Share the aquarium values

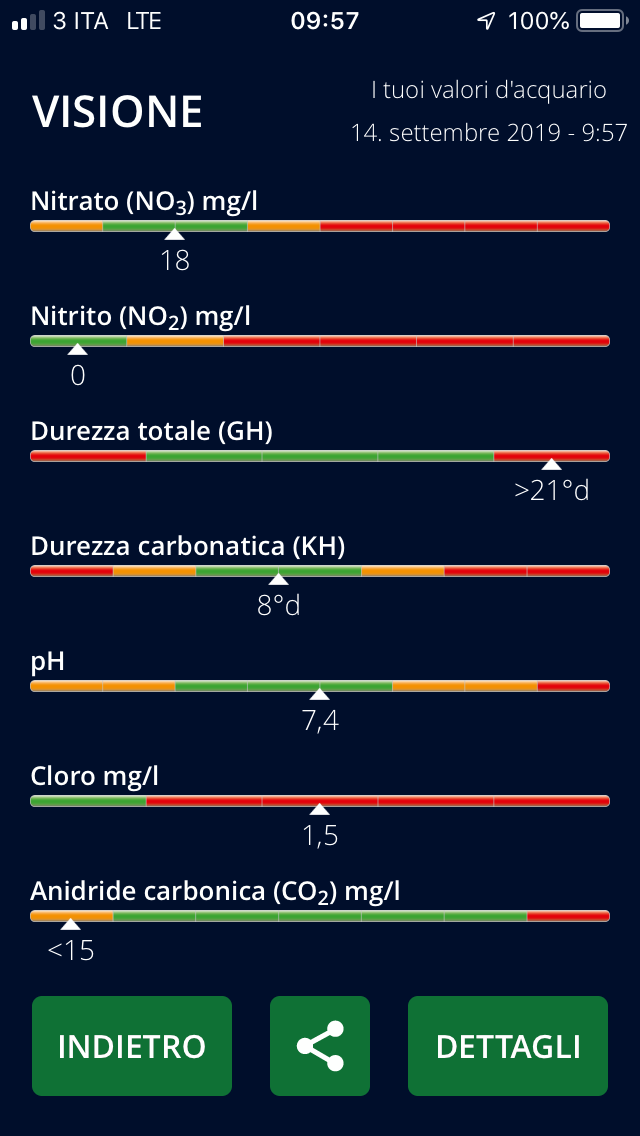320,1045
